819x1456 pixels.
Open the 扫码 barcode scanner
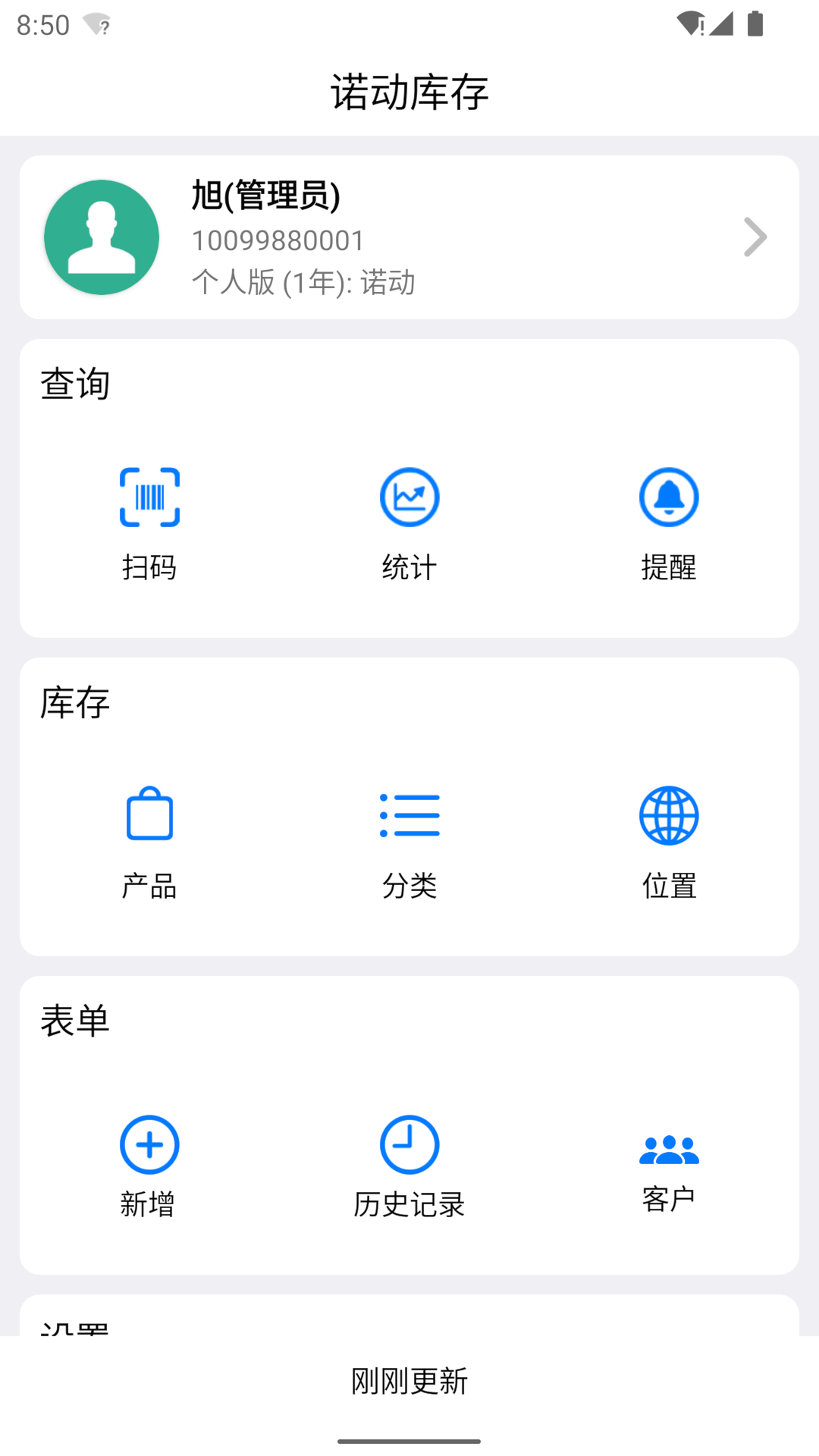(149, 497)
